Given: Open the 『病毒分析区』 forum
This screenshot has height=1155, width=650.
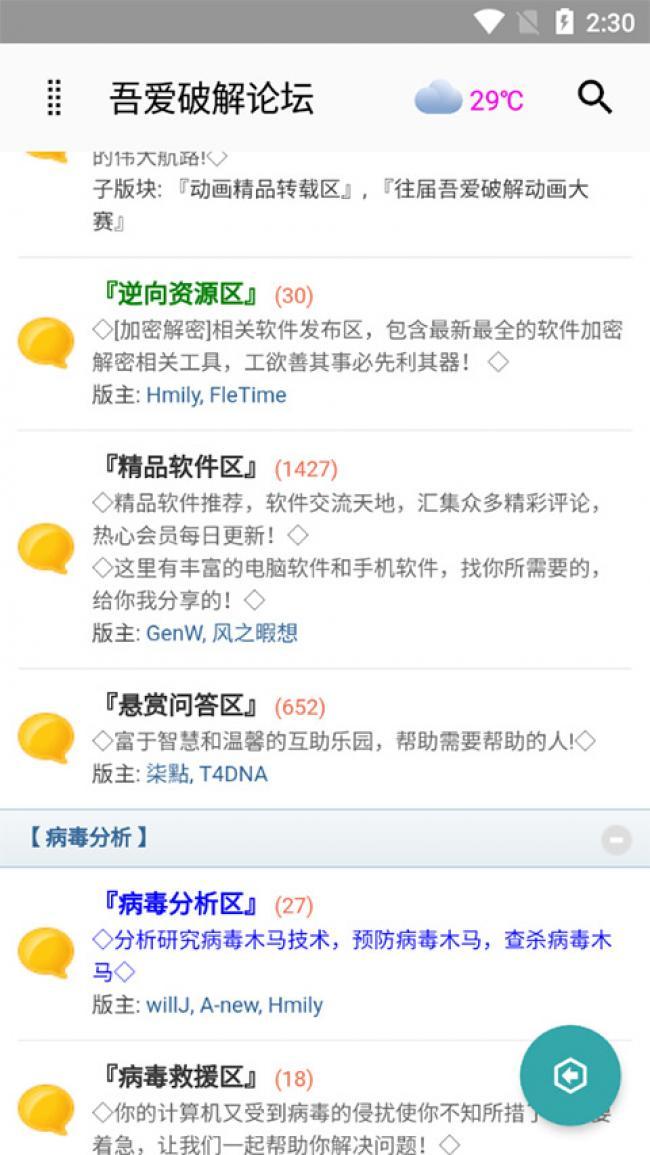Looking at the screenshot, I should click(181, 905).
